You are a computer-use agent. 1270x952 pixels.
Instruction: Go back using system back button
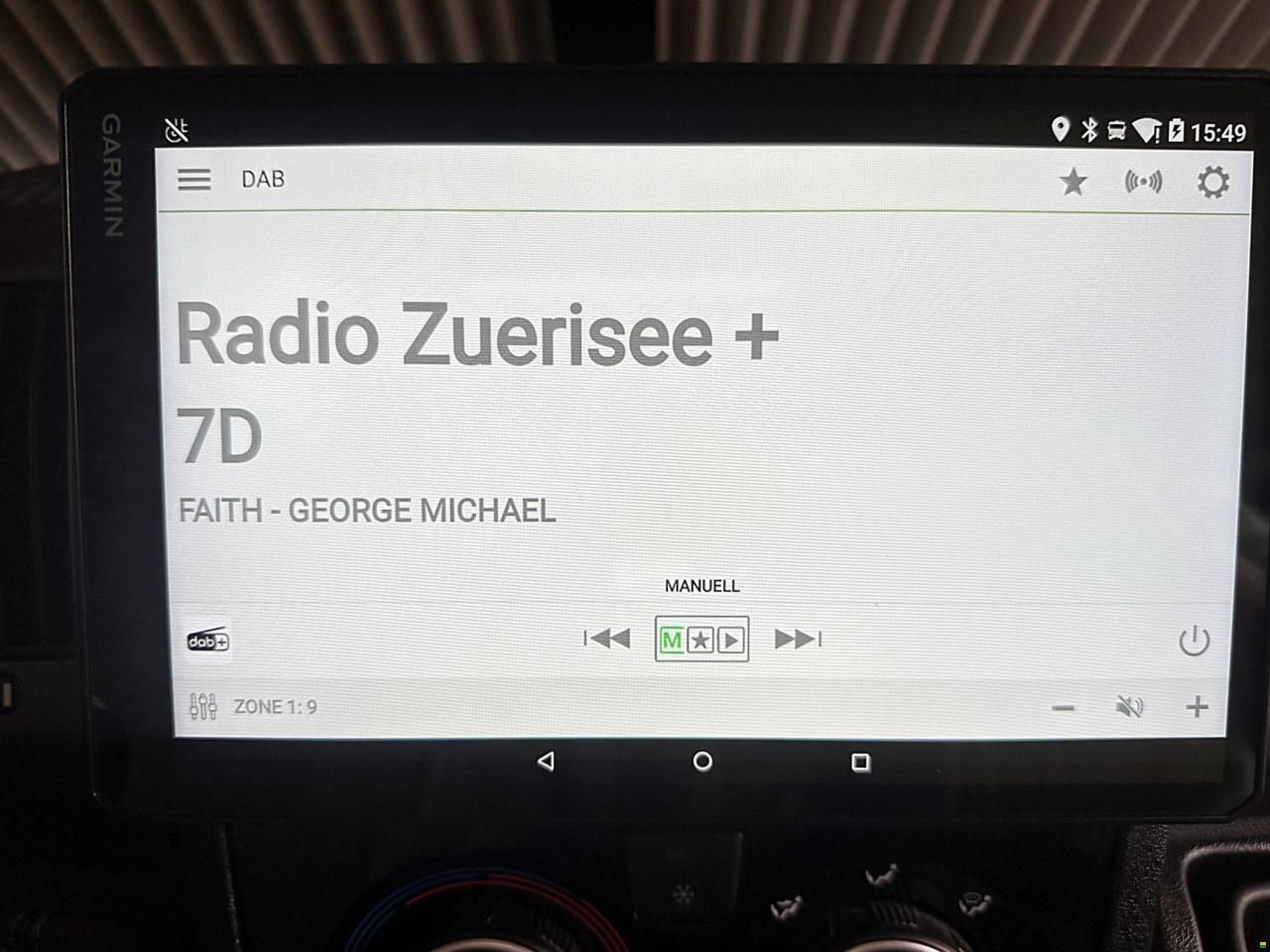[x=545, y=761]
